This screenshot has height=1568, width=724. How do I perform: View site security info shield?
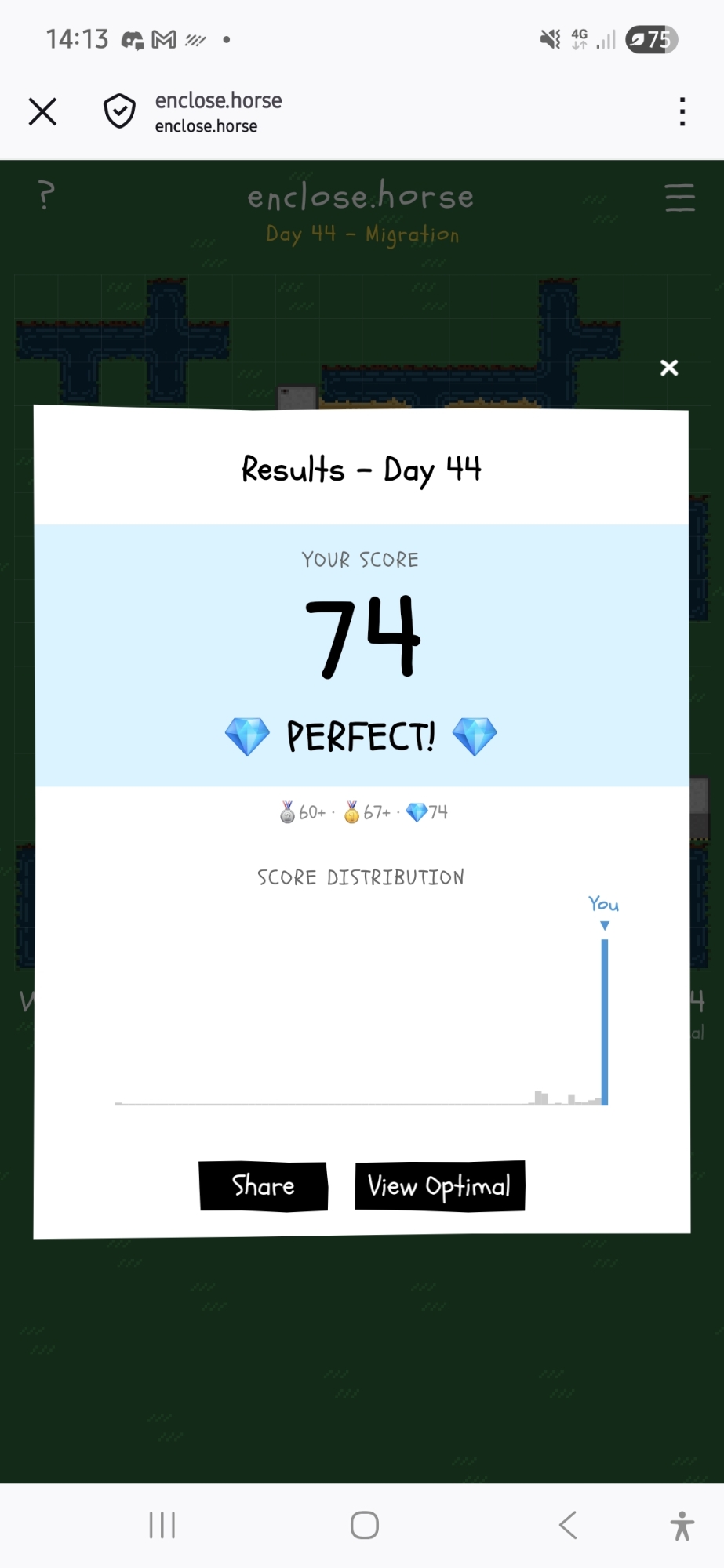pyautogui.click(x=120, y=111)
